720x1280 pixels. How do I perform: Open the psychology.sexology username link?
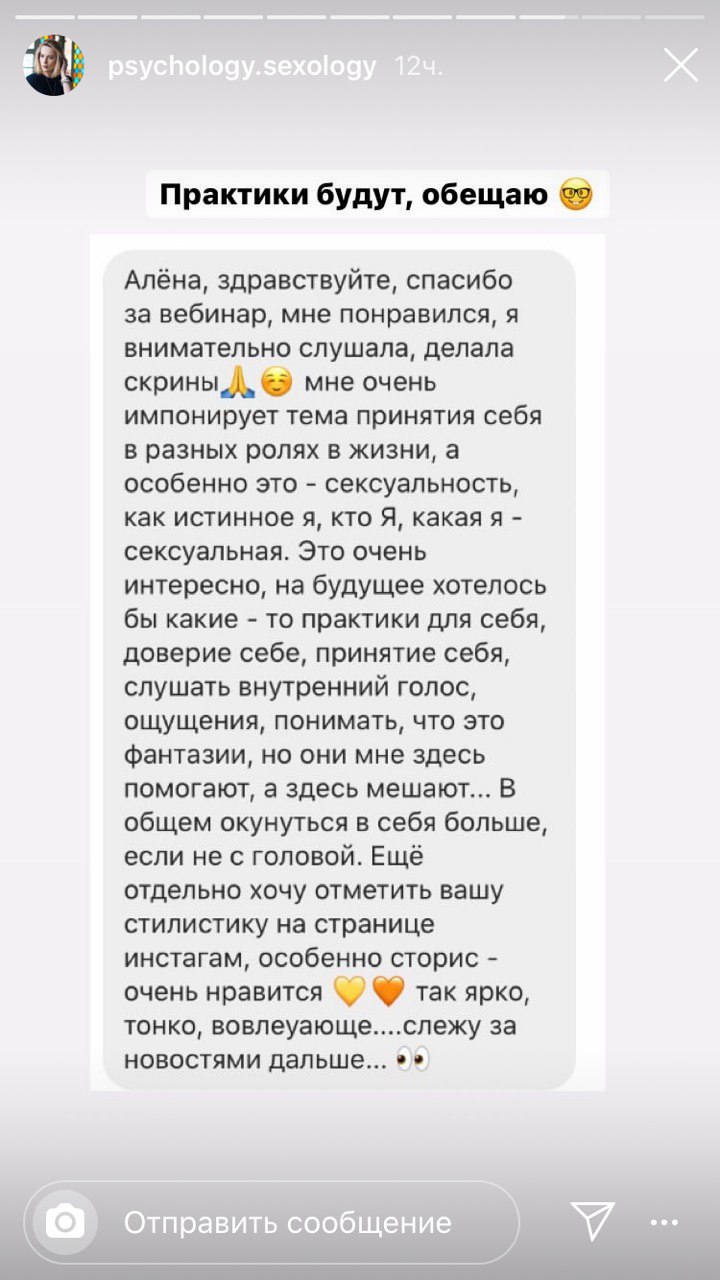pyautogui.click(x=242, y=67)
